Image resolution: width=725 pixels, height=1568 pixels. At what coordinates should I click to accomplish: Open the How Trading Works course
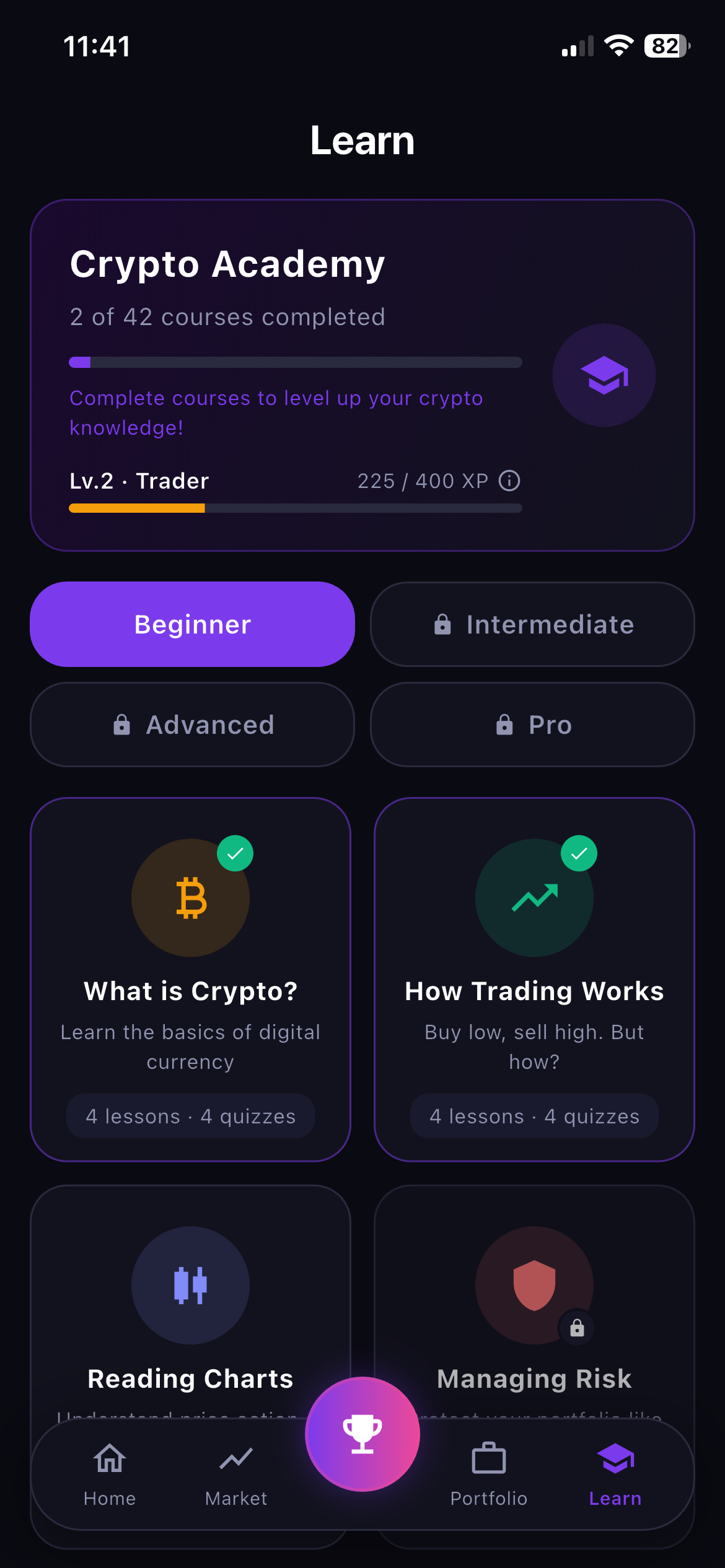pos(534,978)
